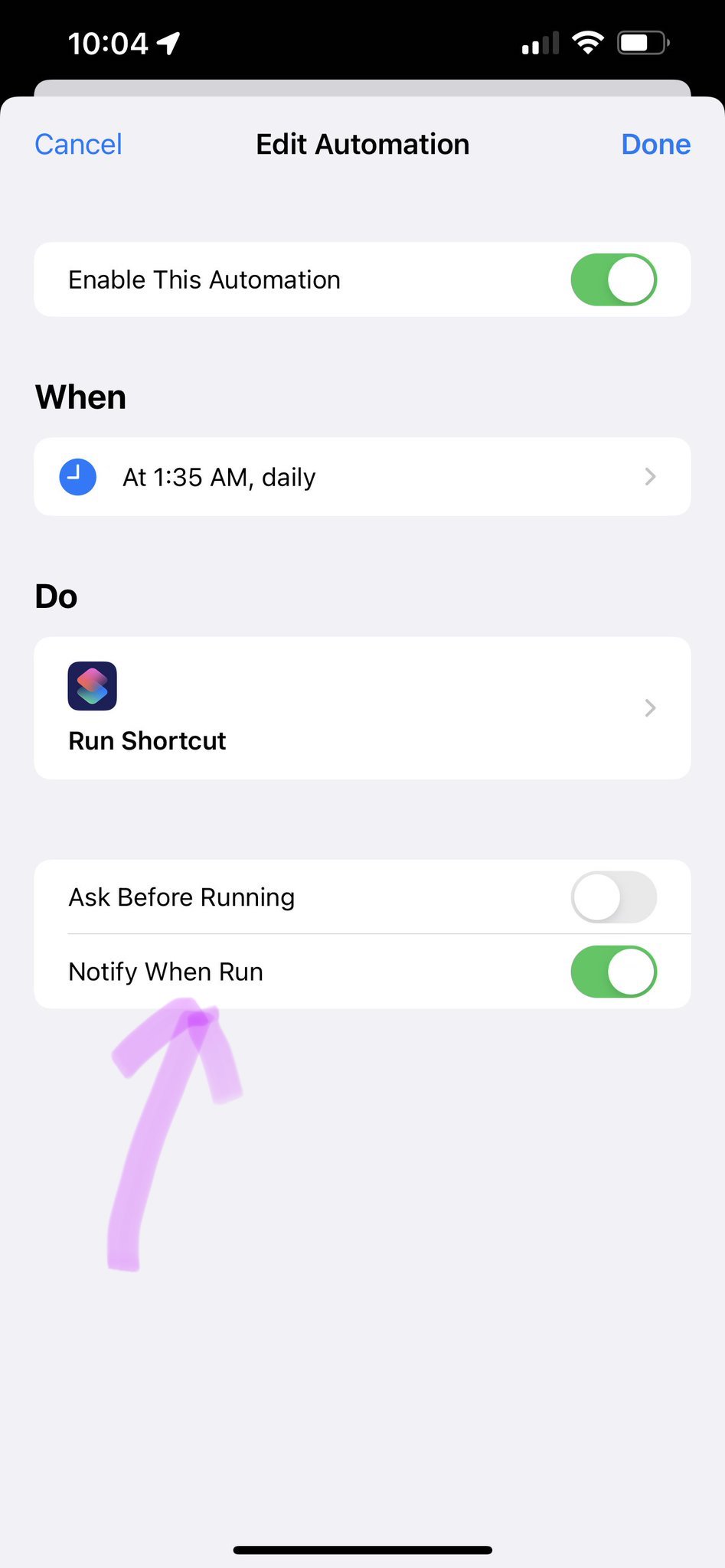This screenshot has width=725, height=1568.
Task: Disable the Enable This Automation switch
Action: click(613, 279)
